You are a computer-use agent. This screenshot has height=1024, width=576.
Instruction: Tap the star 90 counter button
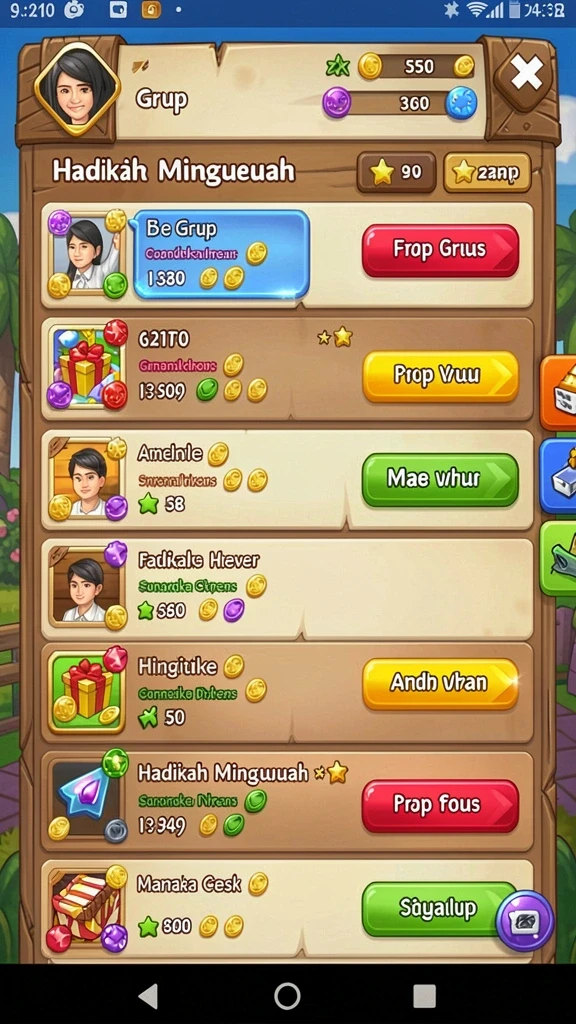tap(396, 172)
